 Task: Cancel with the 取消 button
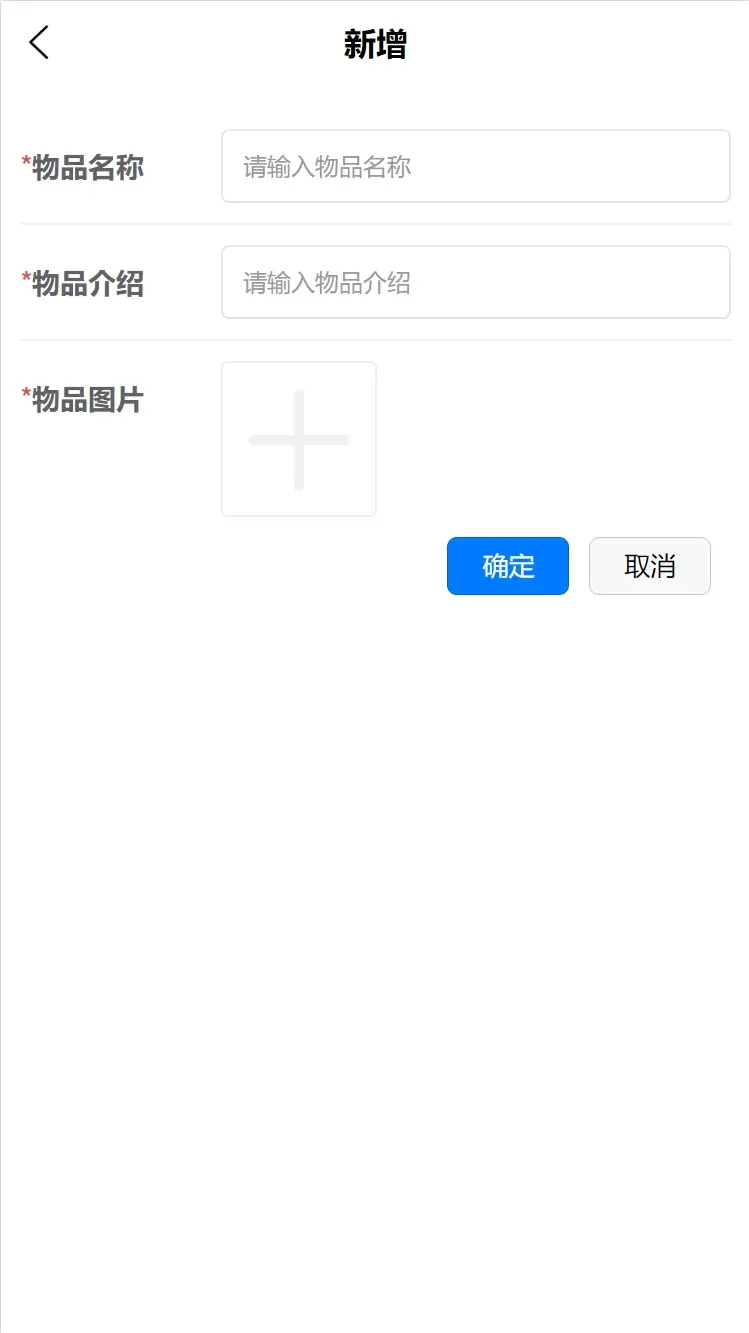point(649,566)
